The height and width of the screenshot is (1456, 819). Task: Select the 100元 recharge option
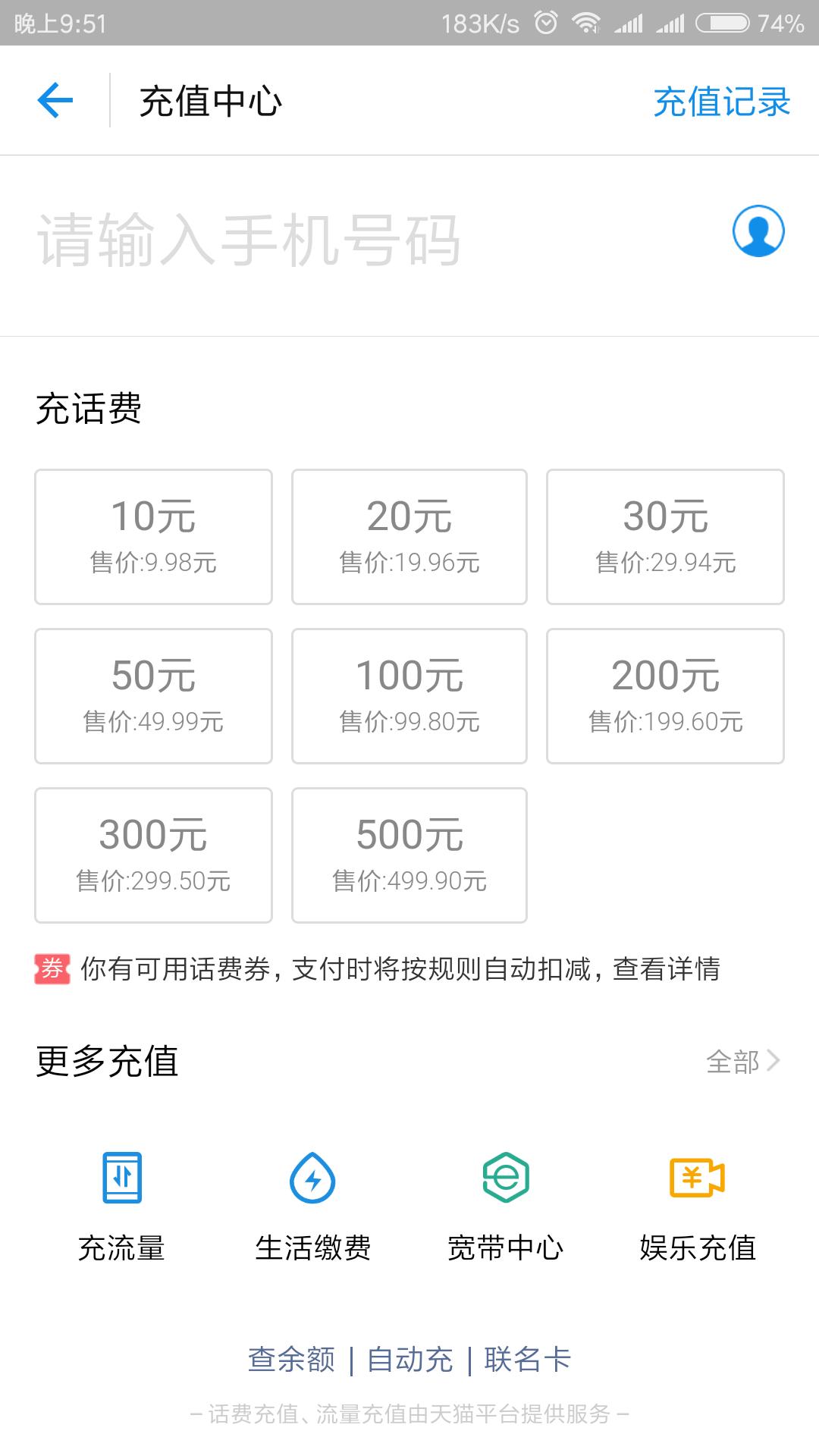tap(408, 696)
